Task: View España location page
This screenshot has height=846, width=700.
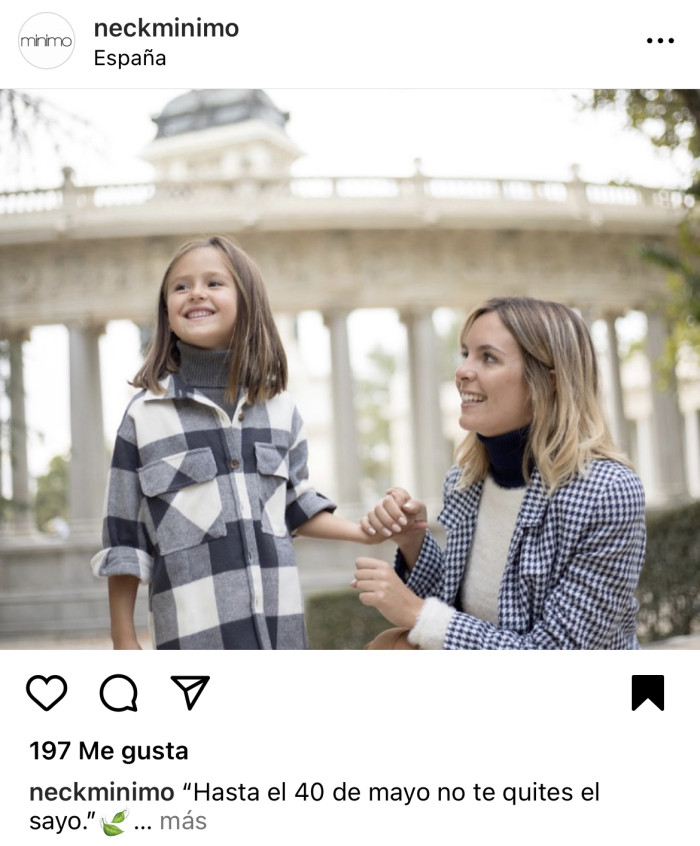Action: [130, 58]
